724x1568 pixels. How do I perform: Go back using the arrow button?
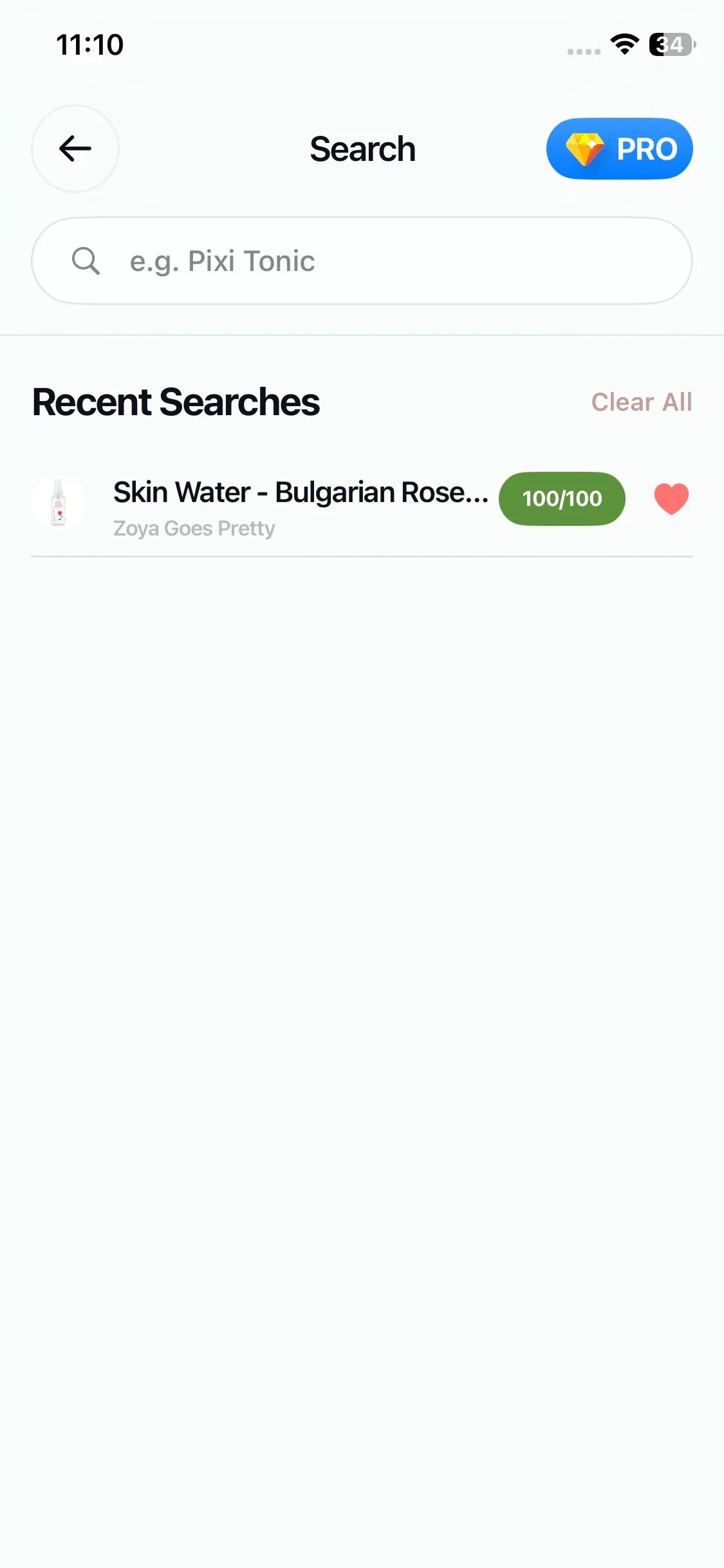pos(75,149)
